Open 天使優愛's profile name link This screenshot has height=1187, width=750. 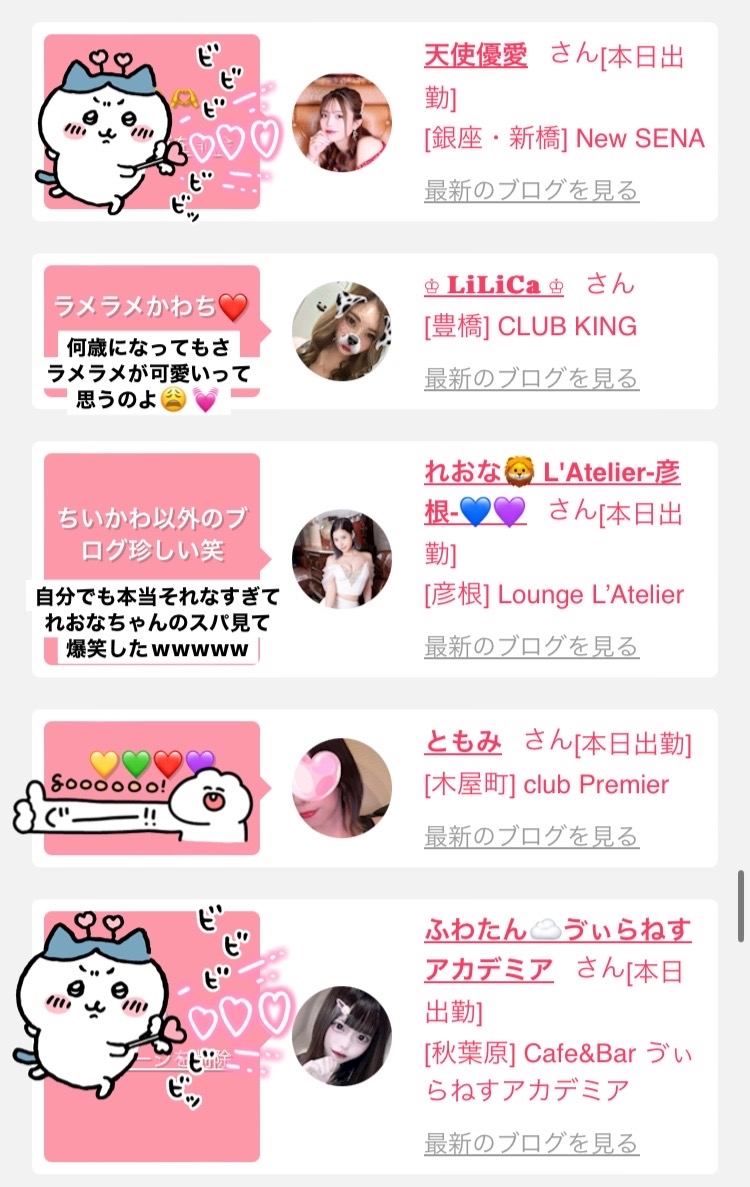pos(475,56)
